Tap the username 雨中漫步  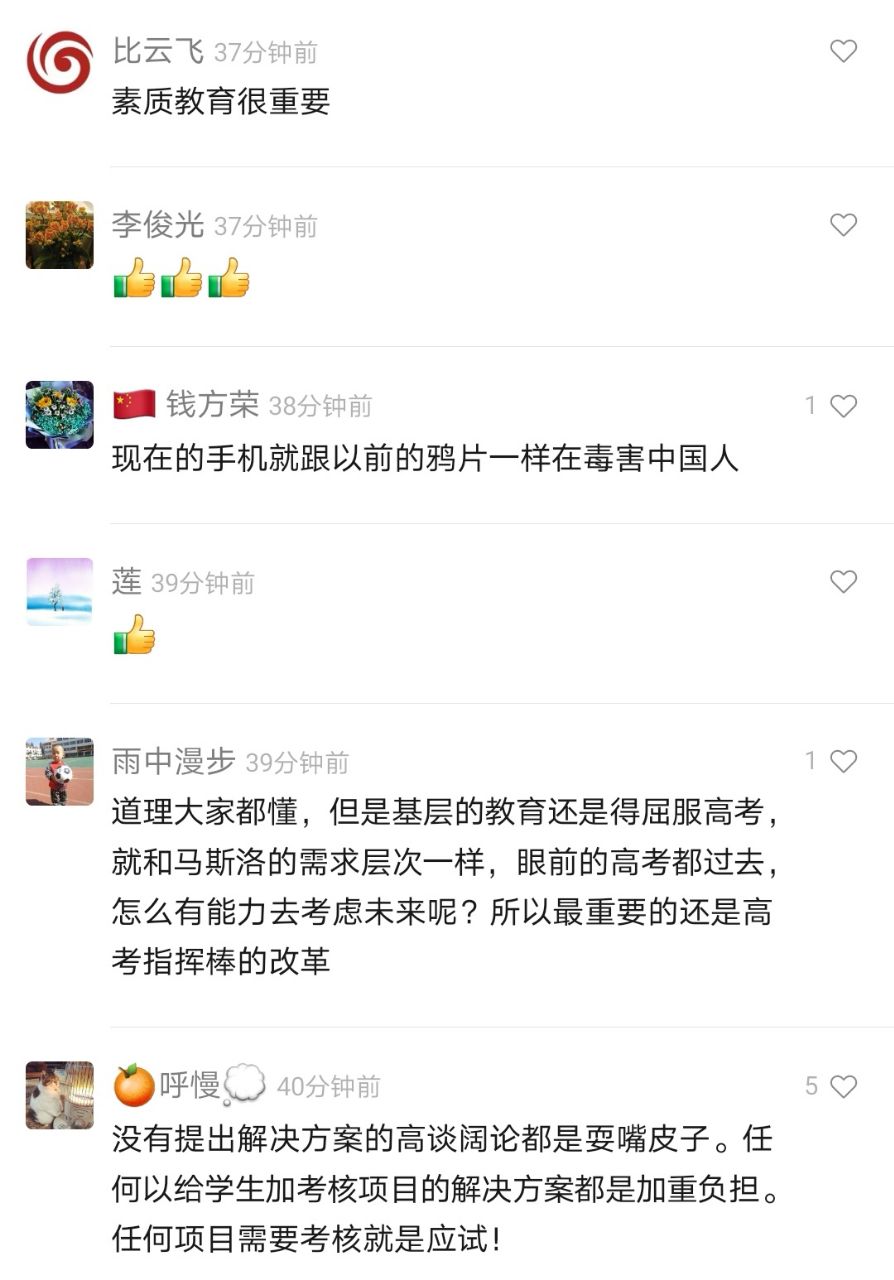tap(173, 762)
